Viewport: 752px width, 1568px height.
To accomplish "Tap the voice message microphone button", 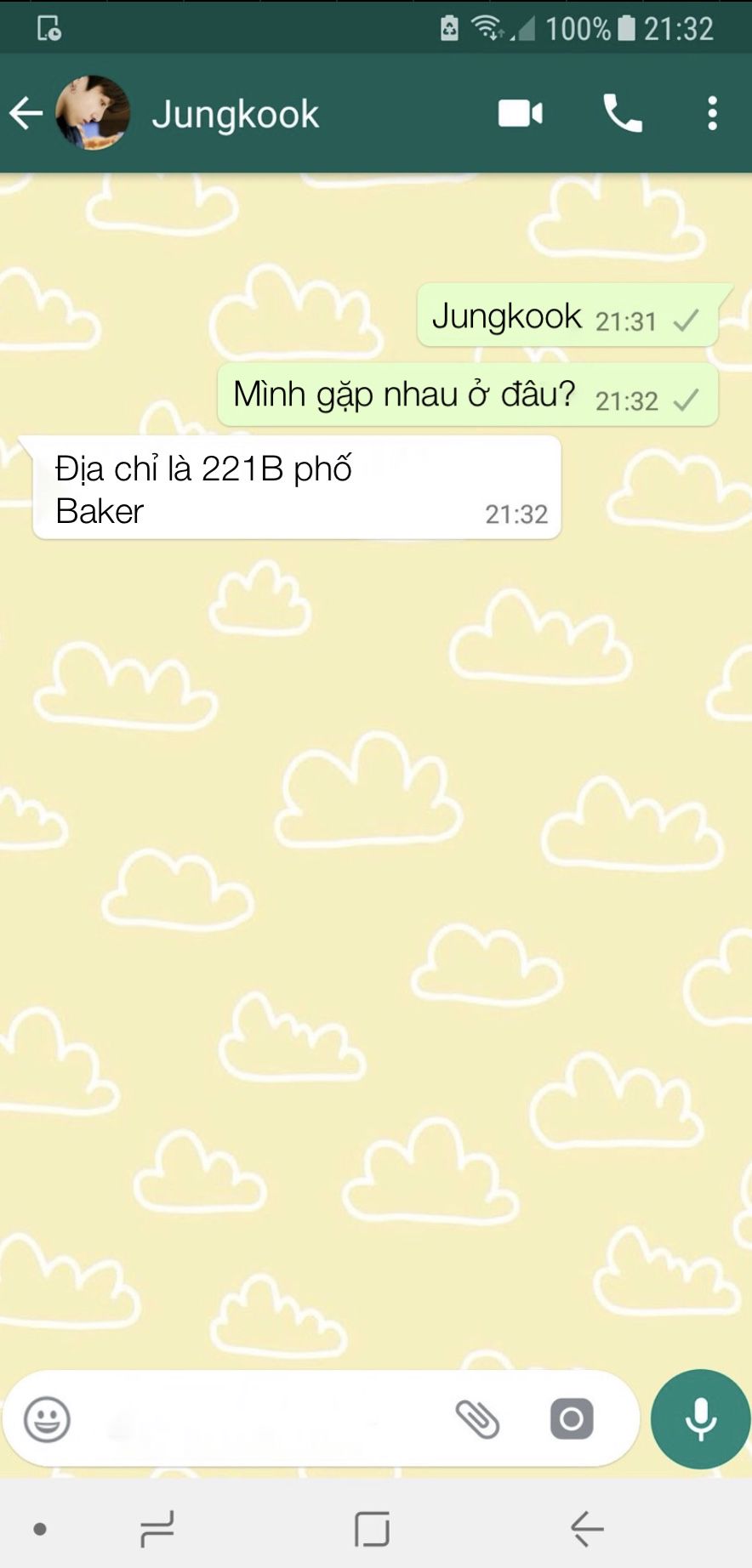I will [700, 1419].
